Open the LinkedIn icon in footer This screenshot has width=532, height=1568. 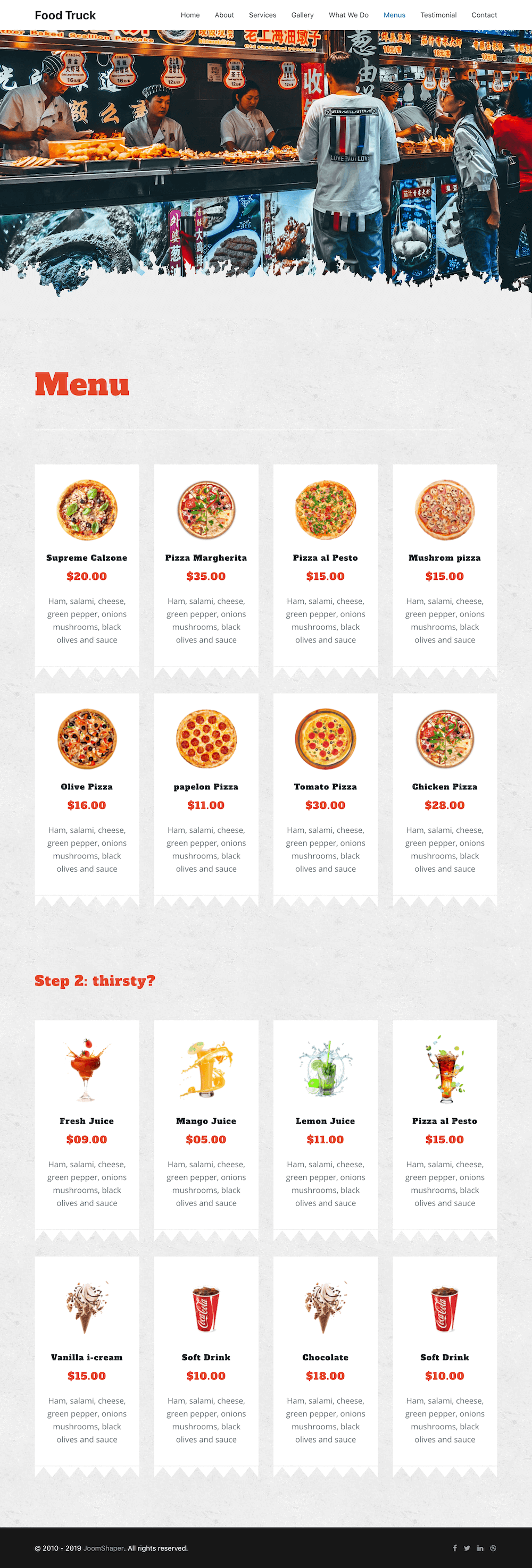(x=480, y=1548)
